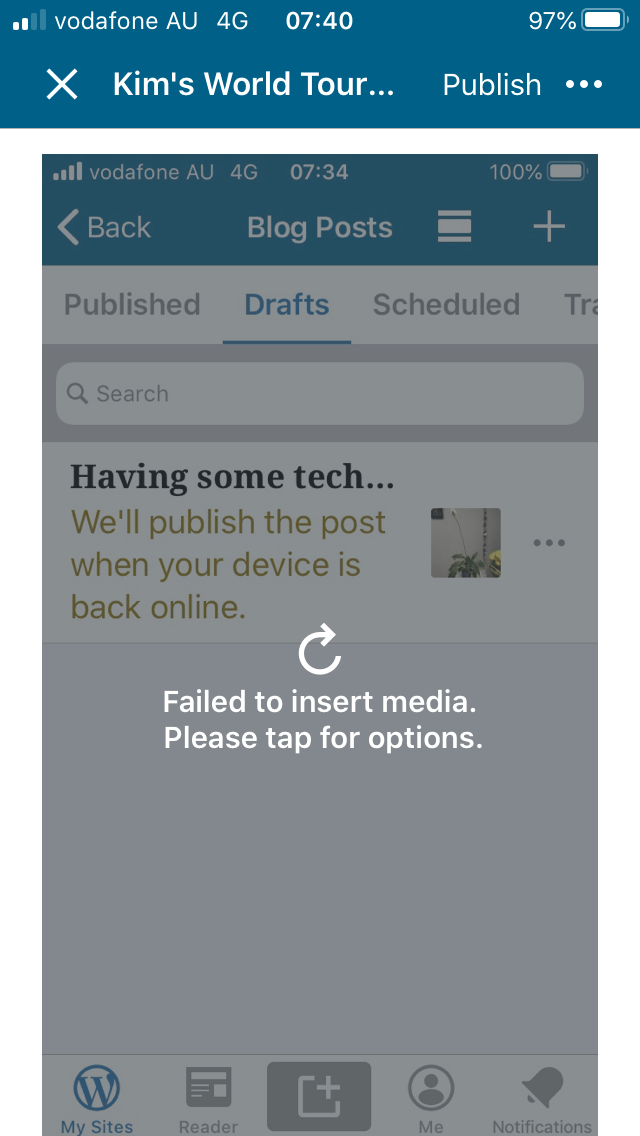Tap the failed media image for options
Viewport: 640px width, 1136px height.
320,690
